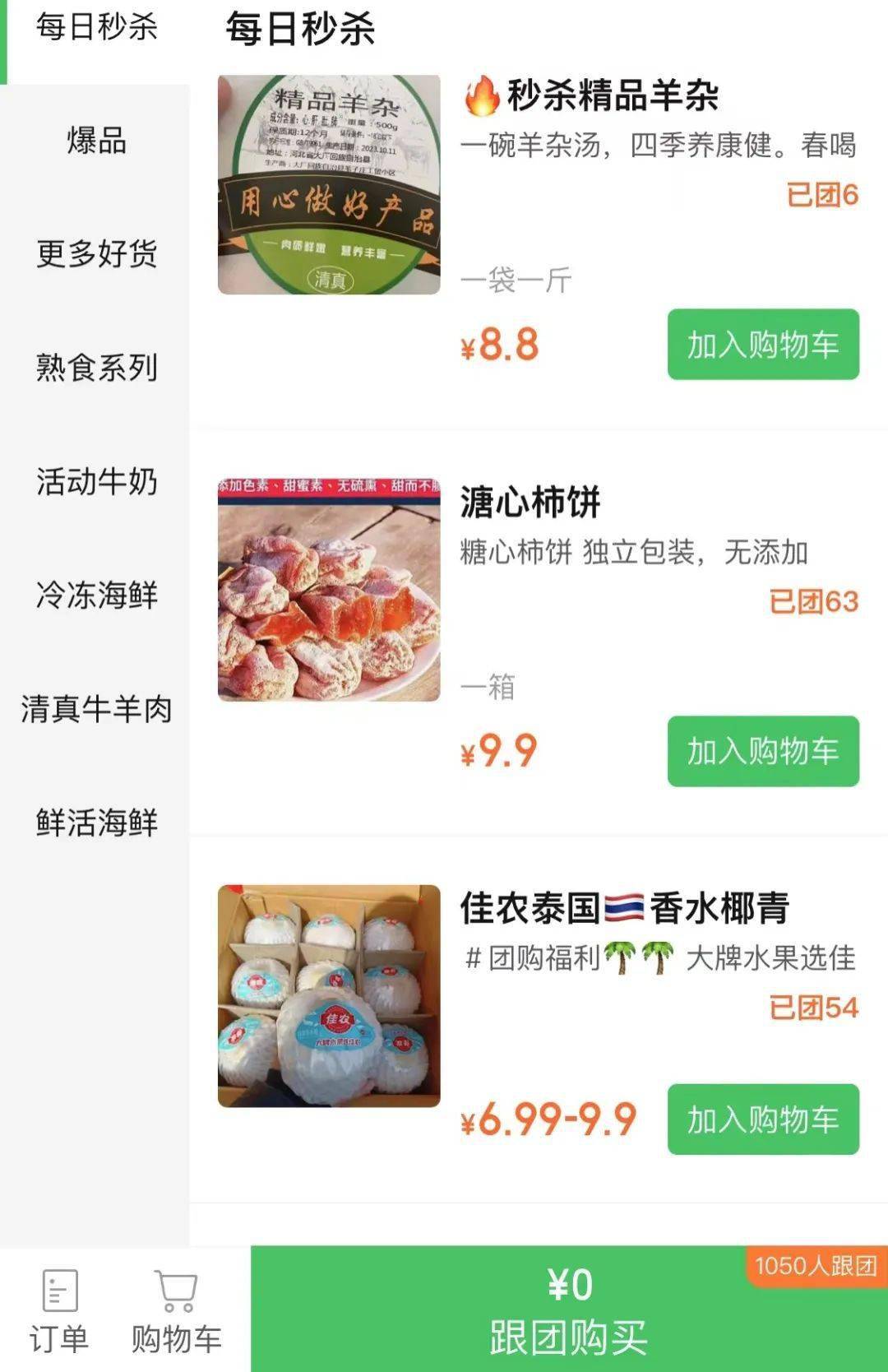The width and height of the screenshot is (888, 1372).
Task: Open the 更多好货 category
Action: tap(96, 254)
